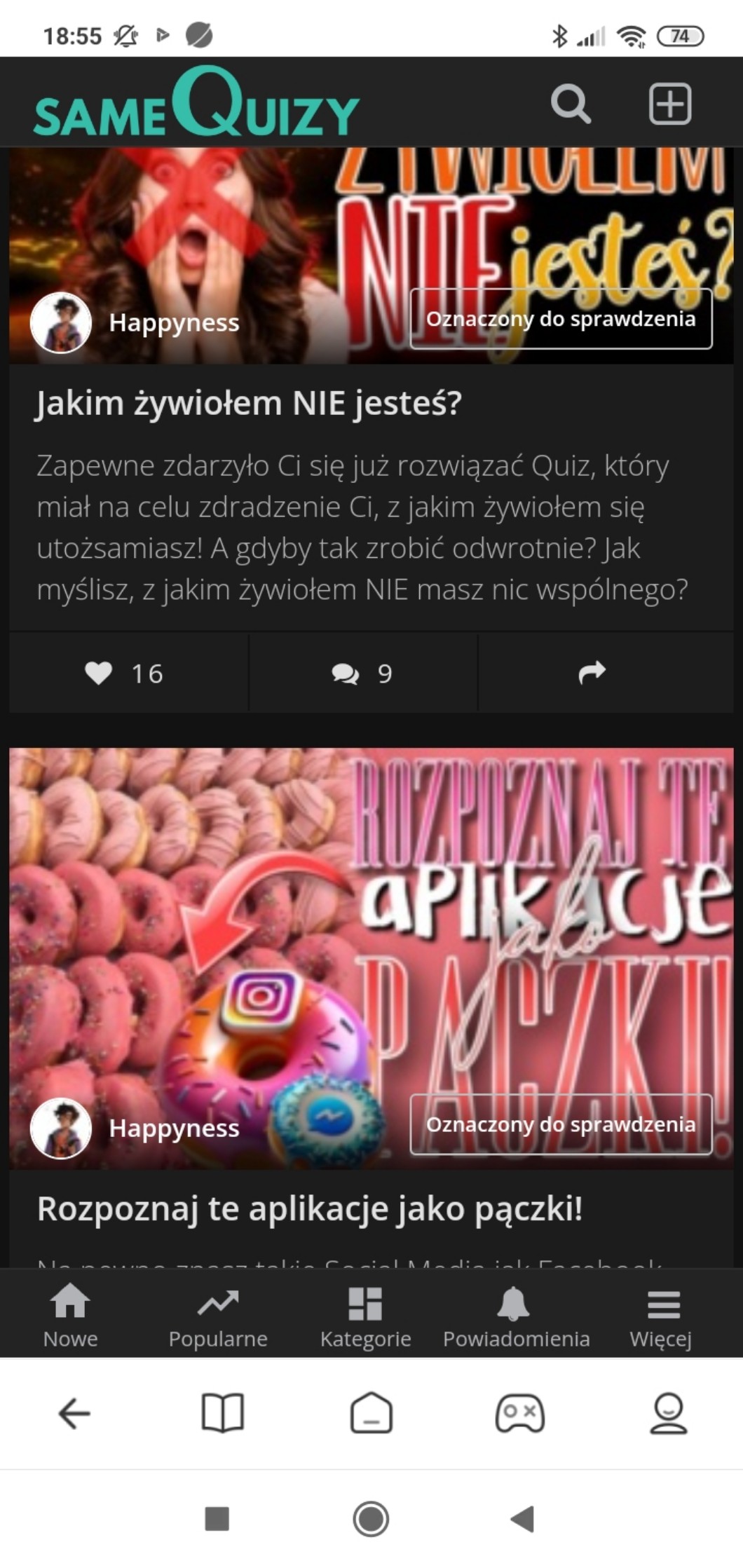Open Powiadomienia notifications
The height and width of the screenshot is (1568, 743).
click(516, 1316)
